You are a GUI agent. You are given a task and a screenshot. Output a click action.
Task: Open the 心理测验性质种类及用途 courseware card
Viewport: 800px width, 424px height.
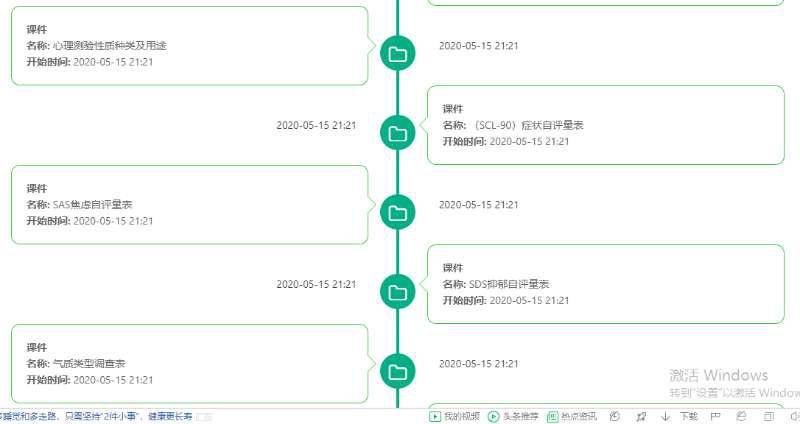coord(190,45)
